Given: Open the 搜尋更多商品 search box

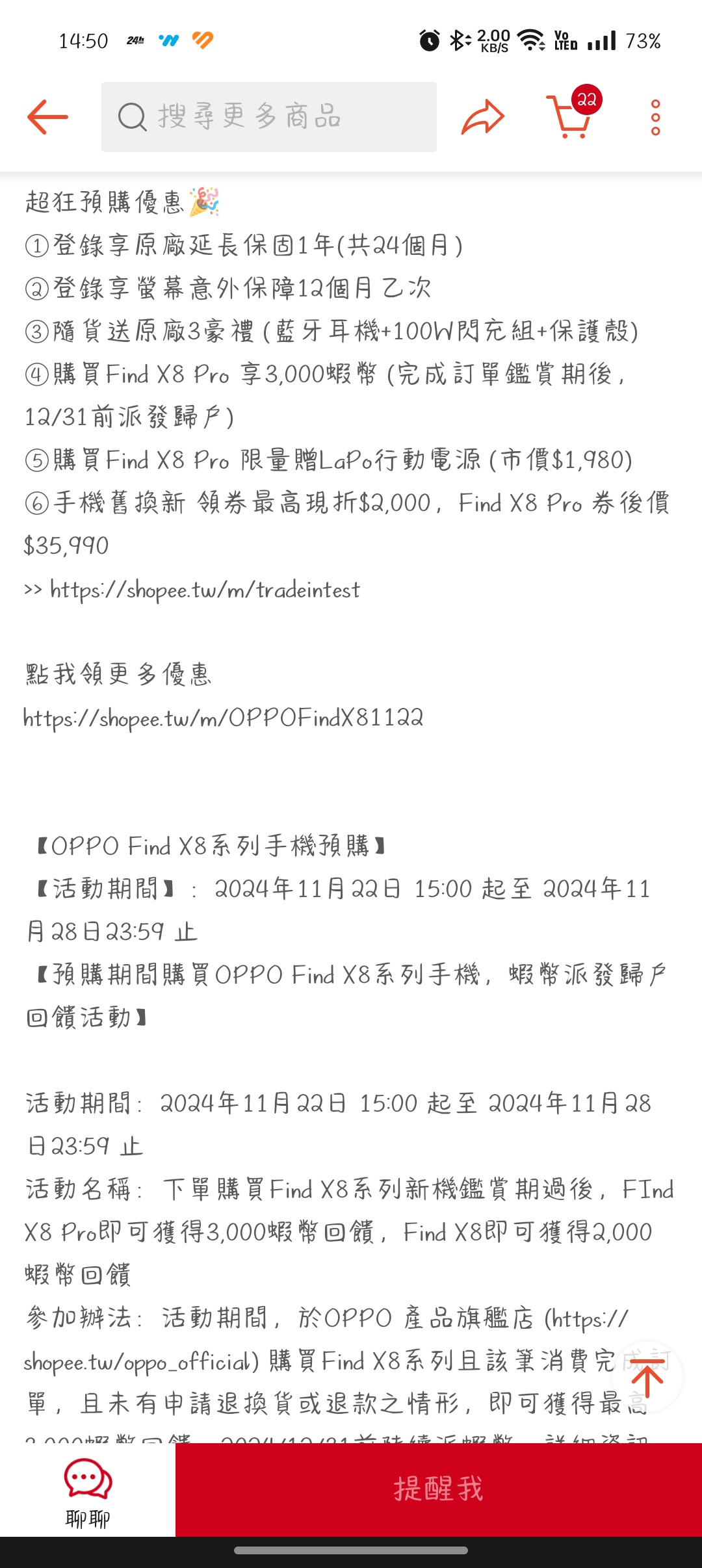Looking at the screenshot, I should coord(269,117).
